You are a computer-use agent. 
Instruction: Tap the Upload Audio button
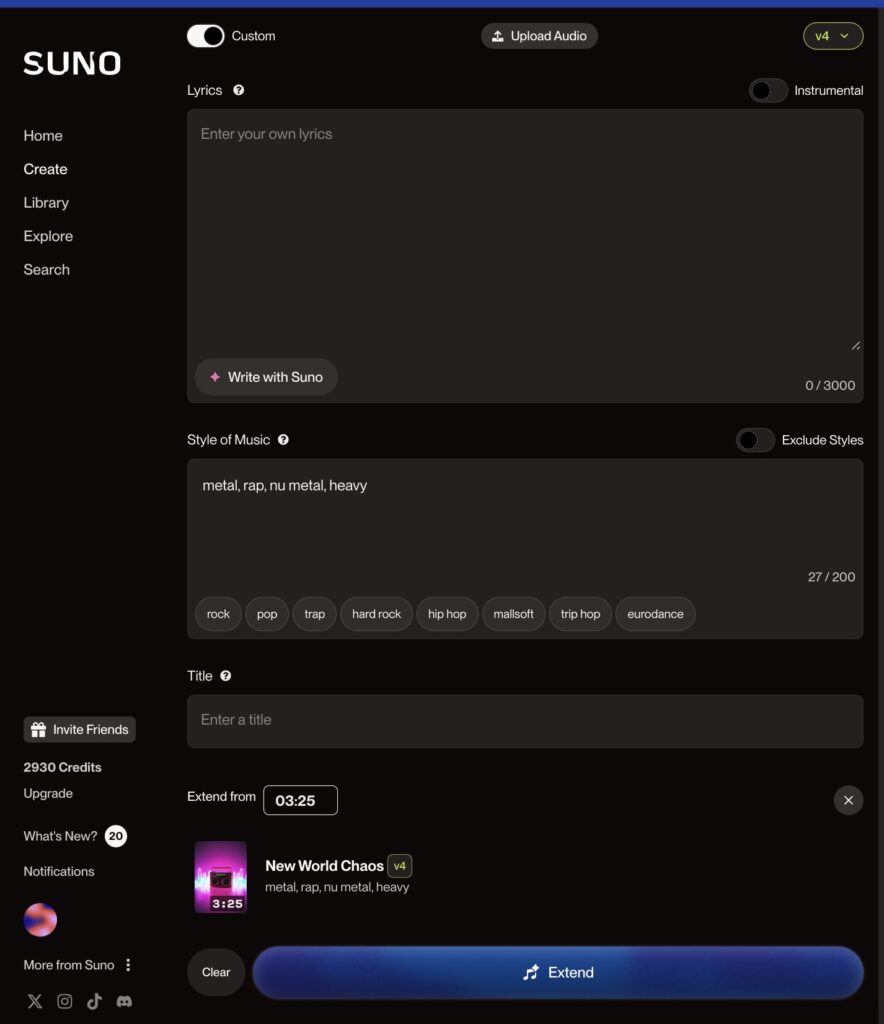tap(539, 36)
